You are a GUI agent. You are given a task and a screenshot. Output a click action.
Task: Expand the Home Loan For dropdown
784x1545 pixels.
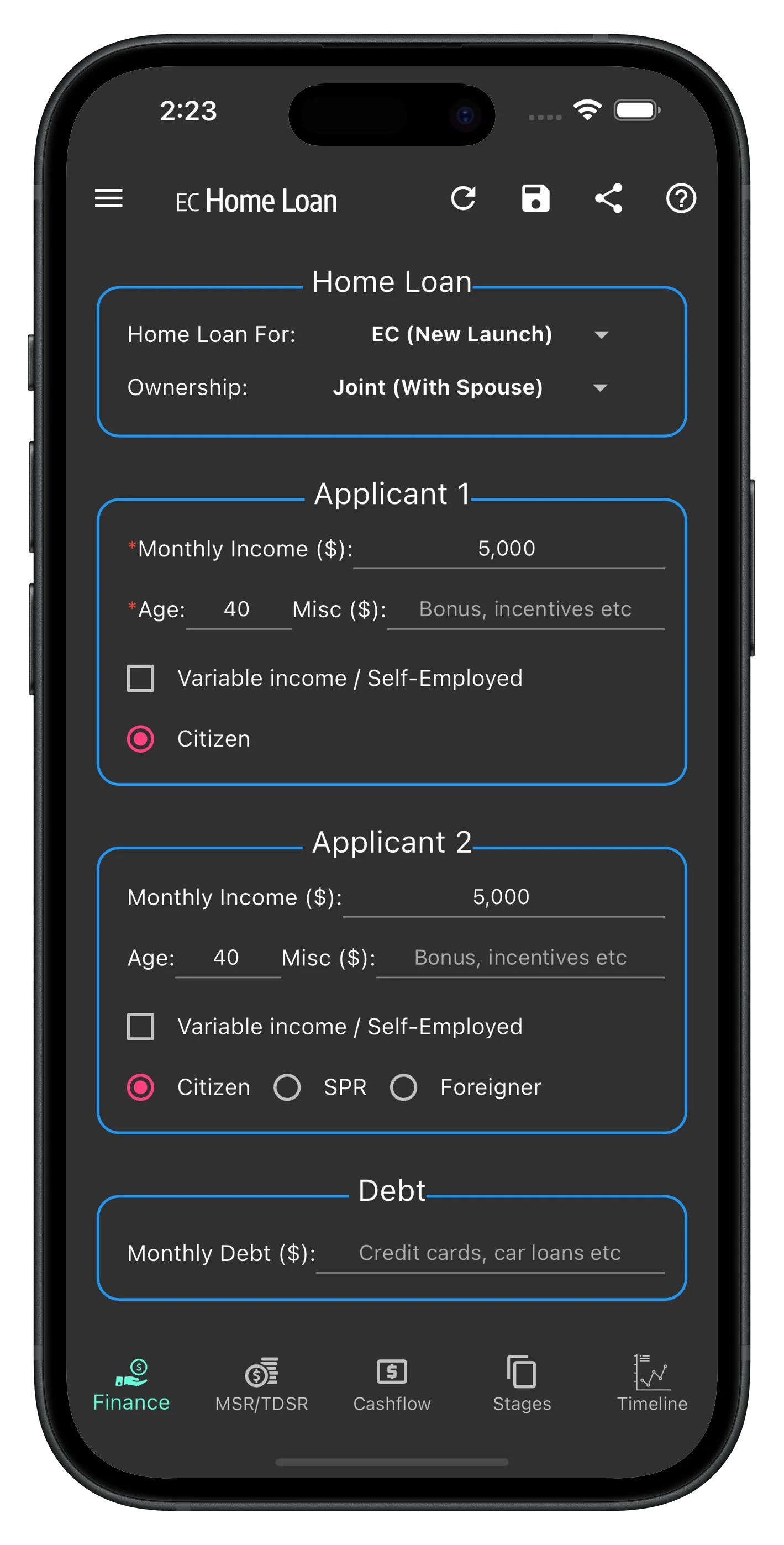point(489,335)
